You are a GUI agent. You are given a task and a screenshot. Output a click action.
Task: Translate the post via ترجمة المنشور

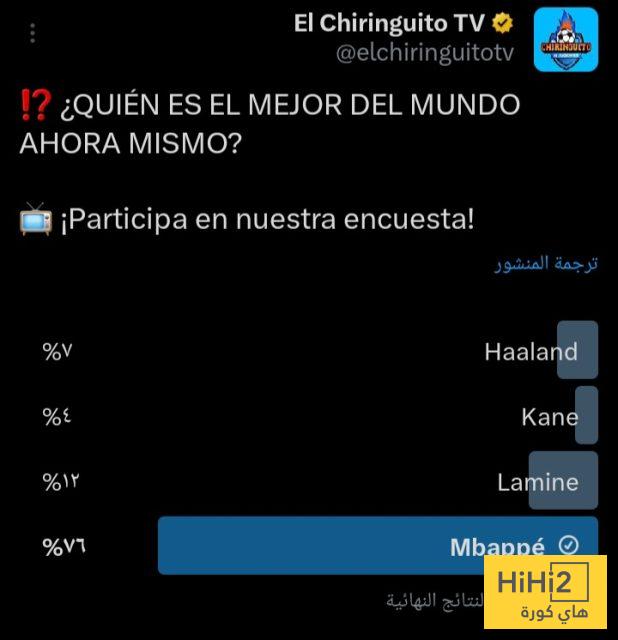547,264
